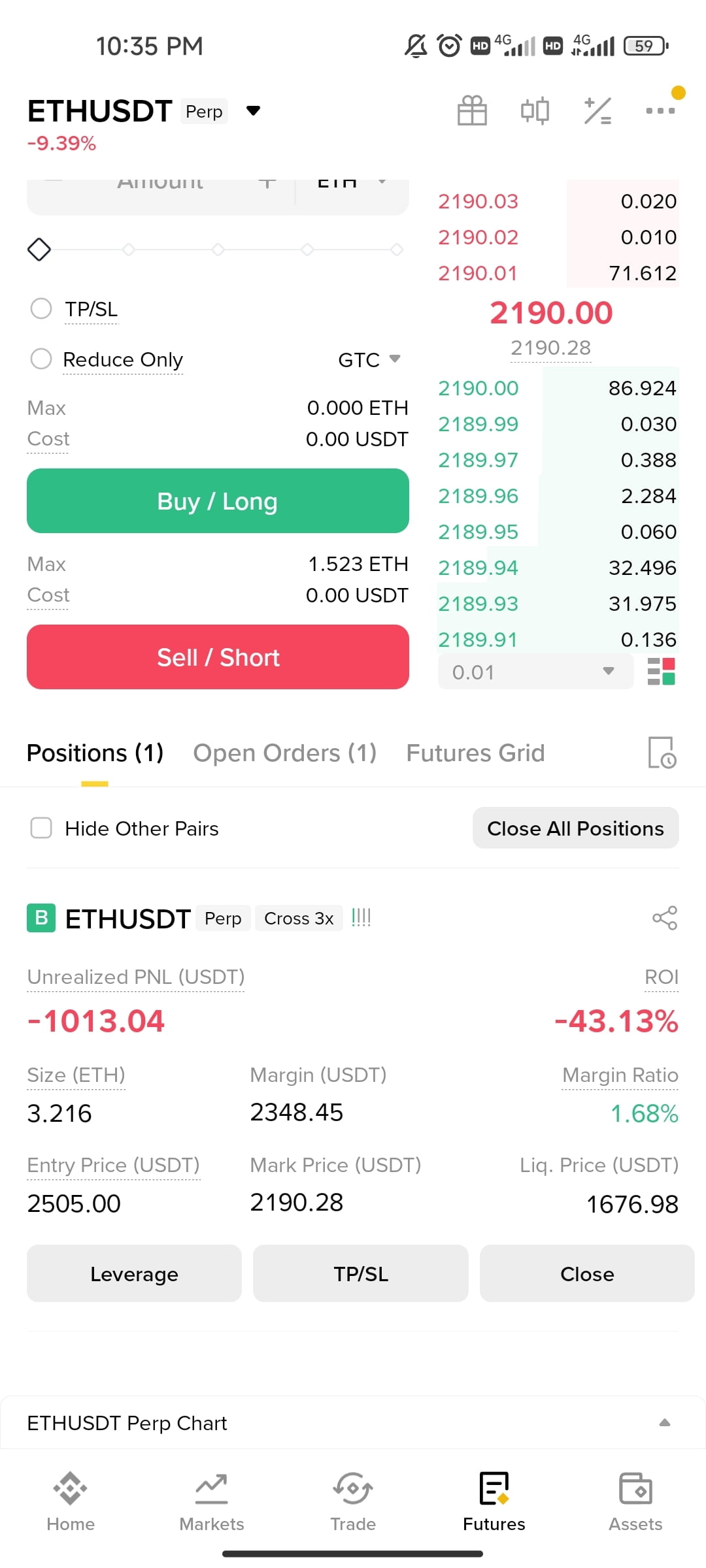This screenshot has width=706, height=1568.
Task: Open the three-dot overflow menu
Action: pyautogui.click(x=660, y=110)
